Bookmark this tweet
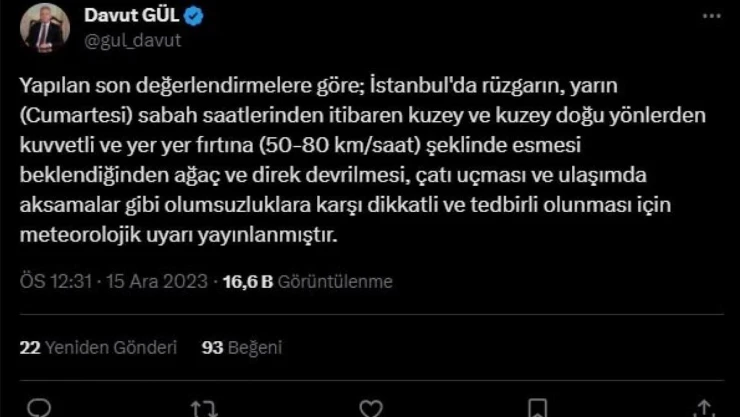Screen dimensions: 740x417 537,408
